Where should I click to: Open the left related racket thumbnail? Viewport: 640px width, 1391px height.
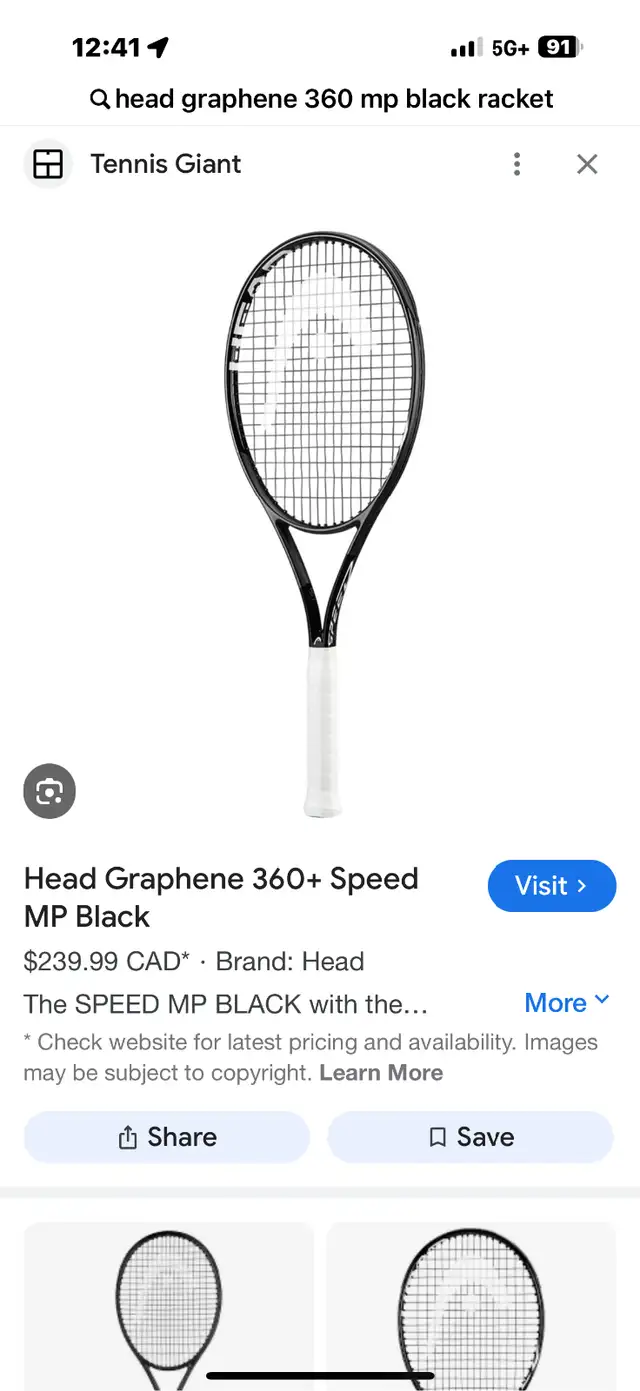[x=168, y=1306]
